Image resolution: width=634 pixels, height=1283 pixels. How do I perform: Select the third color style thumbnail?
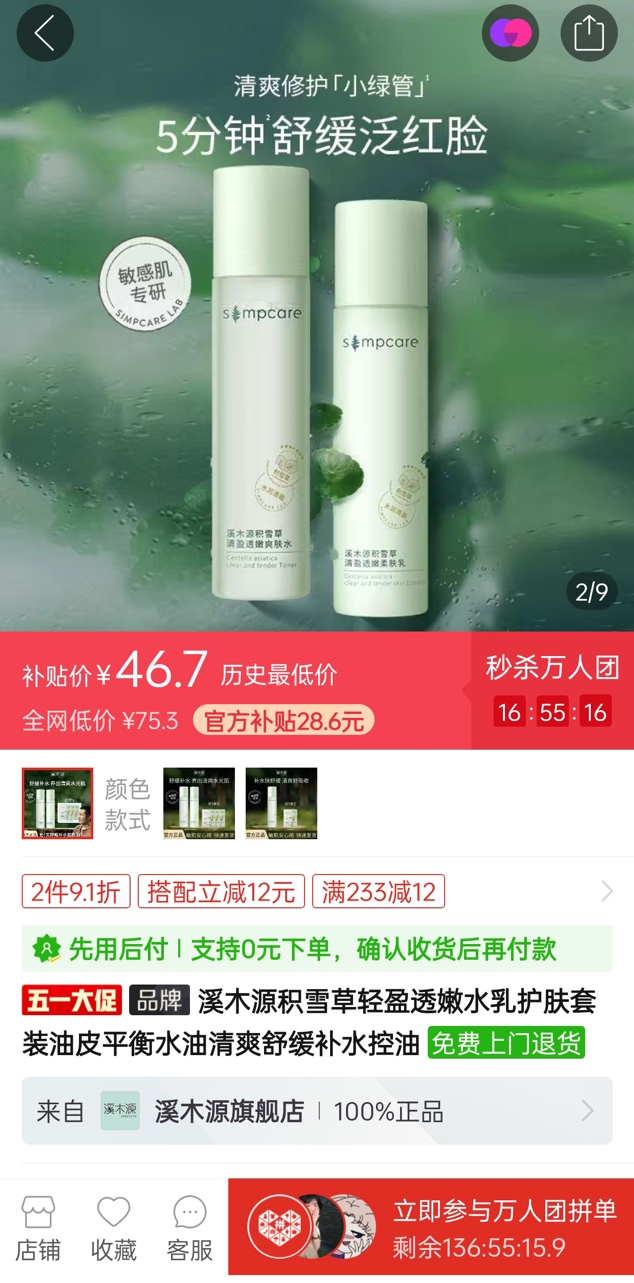pyautogui.click(x=281, y=803)
